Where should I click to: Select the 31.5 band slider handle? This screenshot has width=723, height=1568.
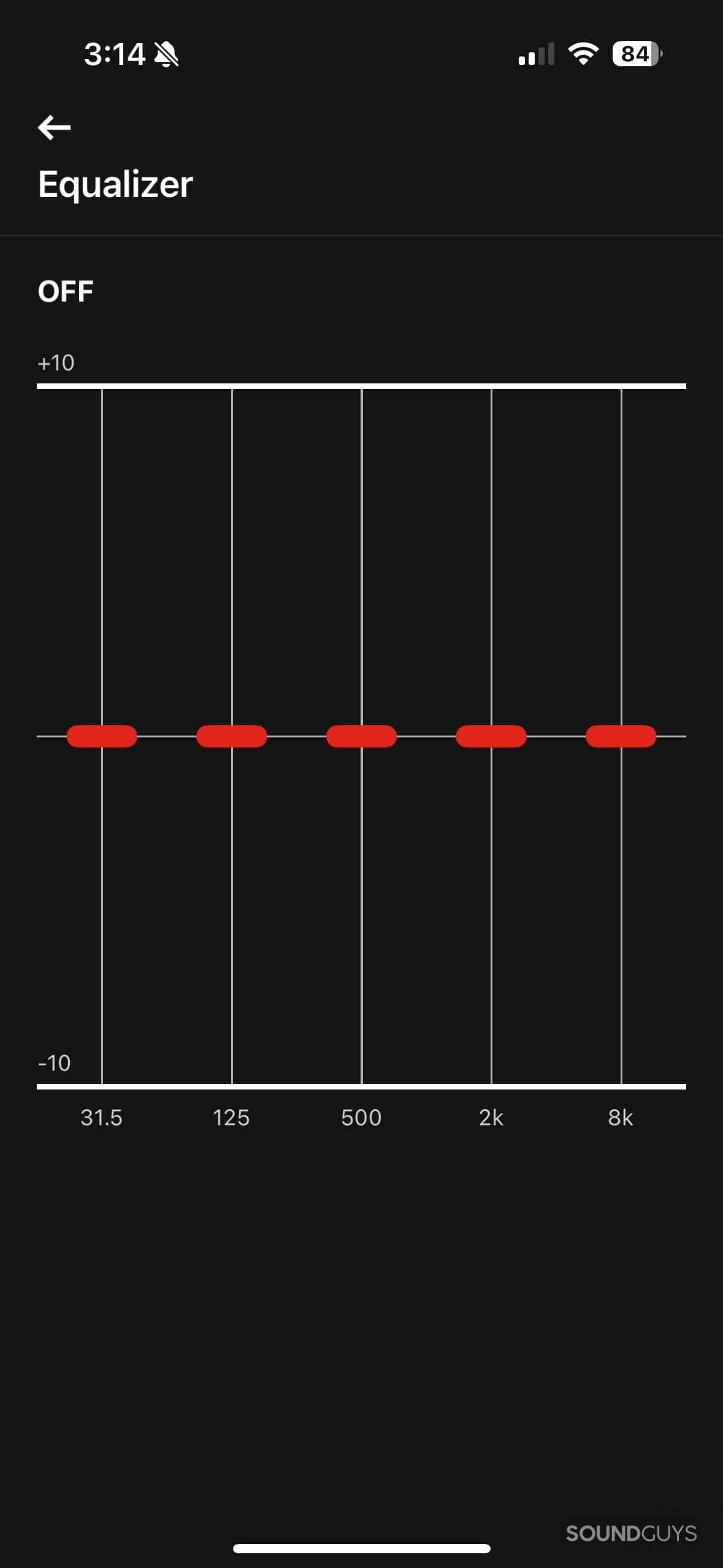[x=102, y=736]
